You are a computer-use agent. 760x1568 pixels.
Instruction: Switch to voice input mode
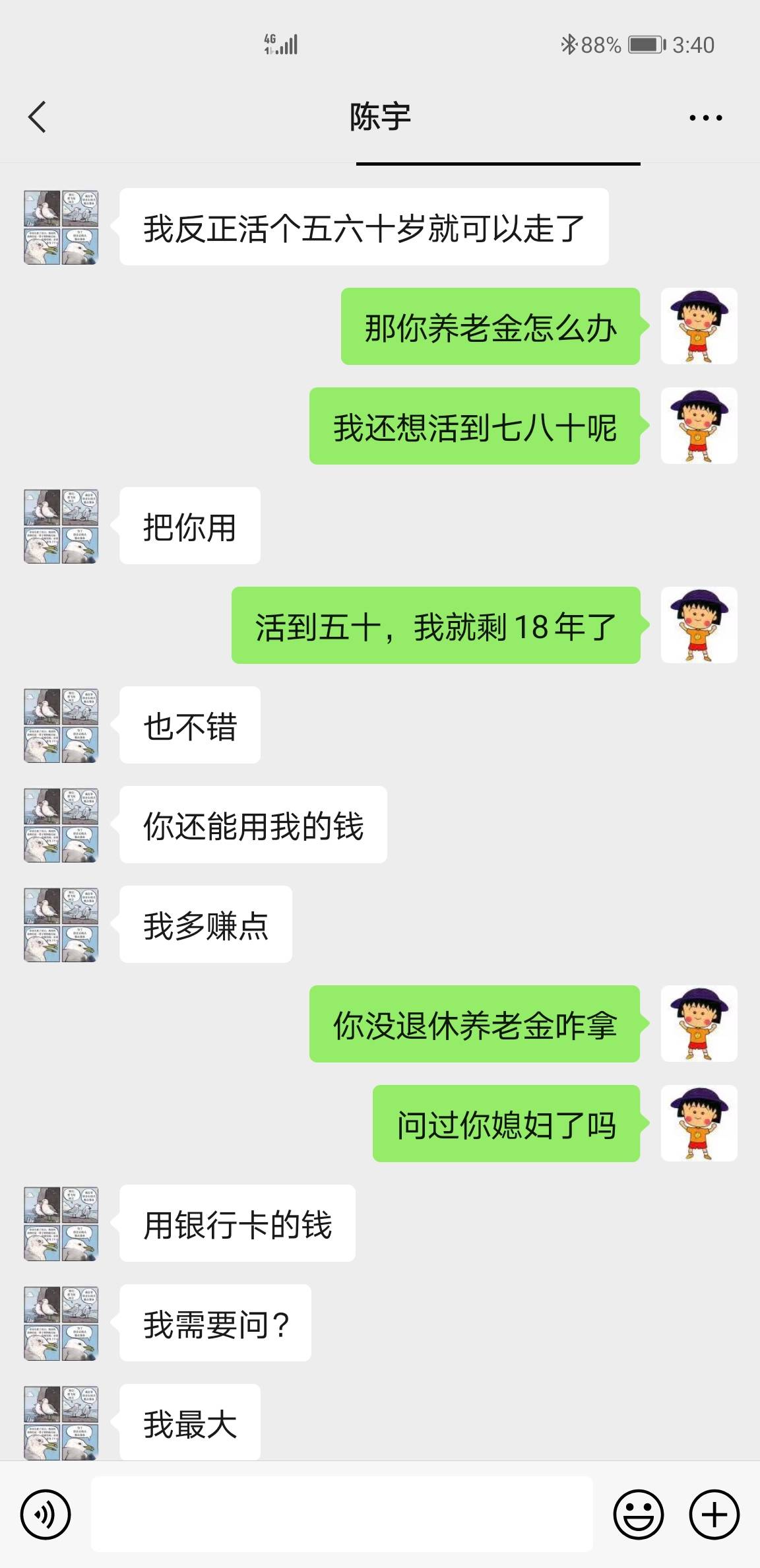click(46, 1514)
